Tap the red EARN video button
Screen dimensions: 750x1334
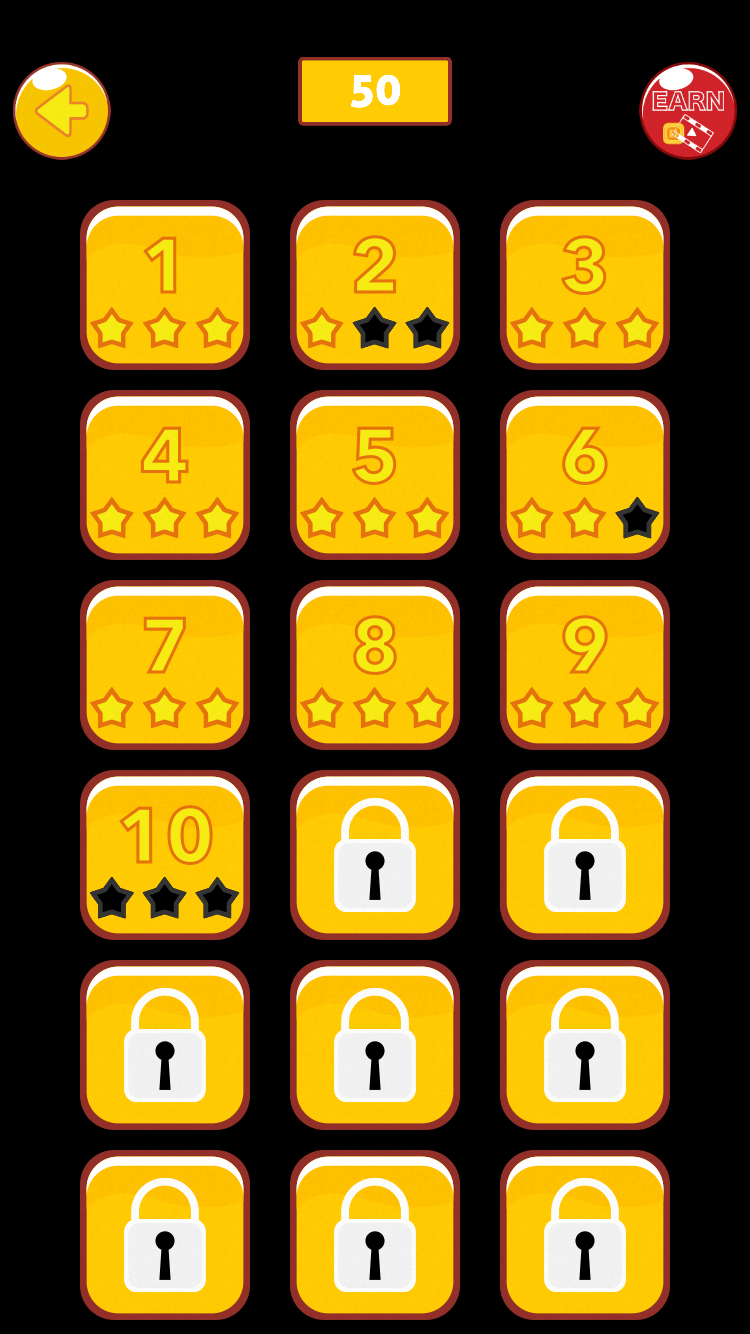click(x=688, y=111)
